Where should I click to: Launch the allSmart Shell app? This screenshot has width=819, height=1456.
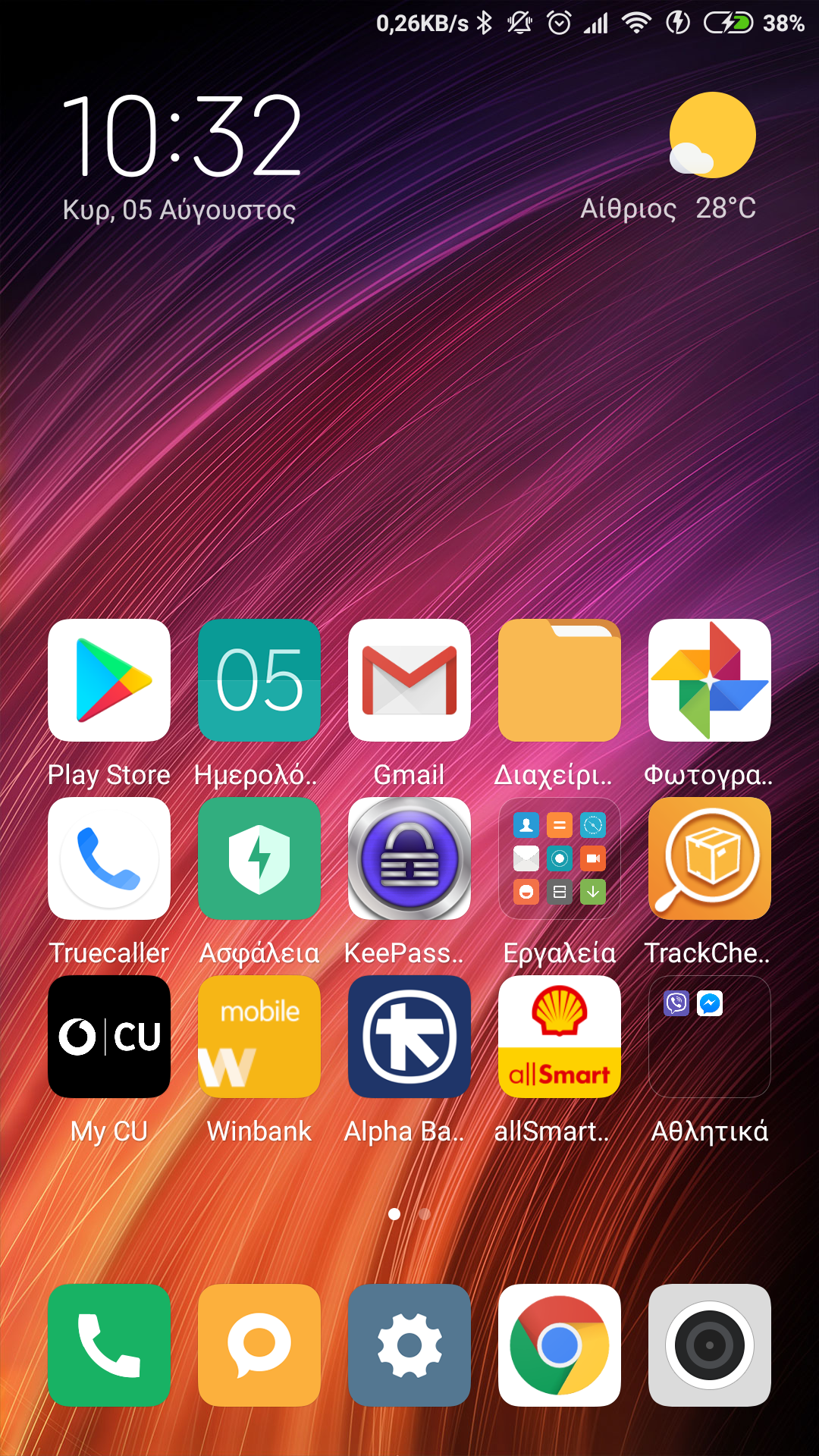point(560,1037)
